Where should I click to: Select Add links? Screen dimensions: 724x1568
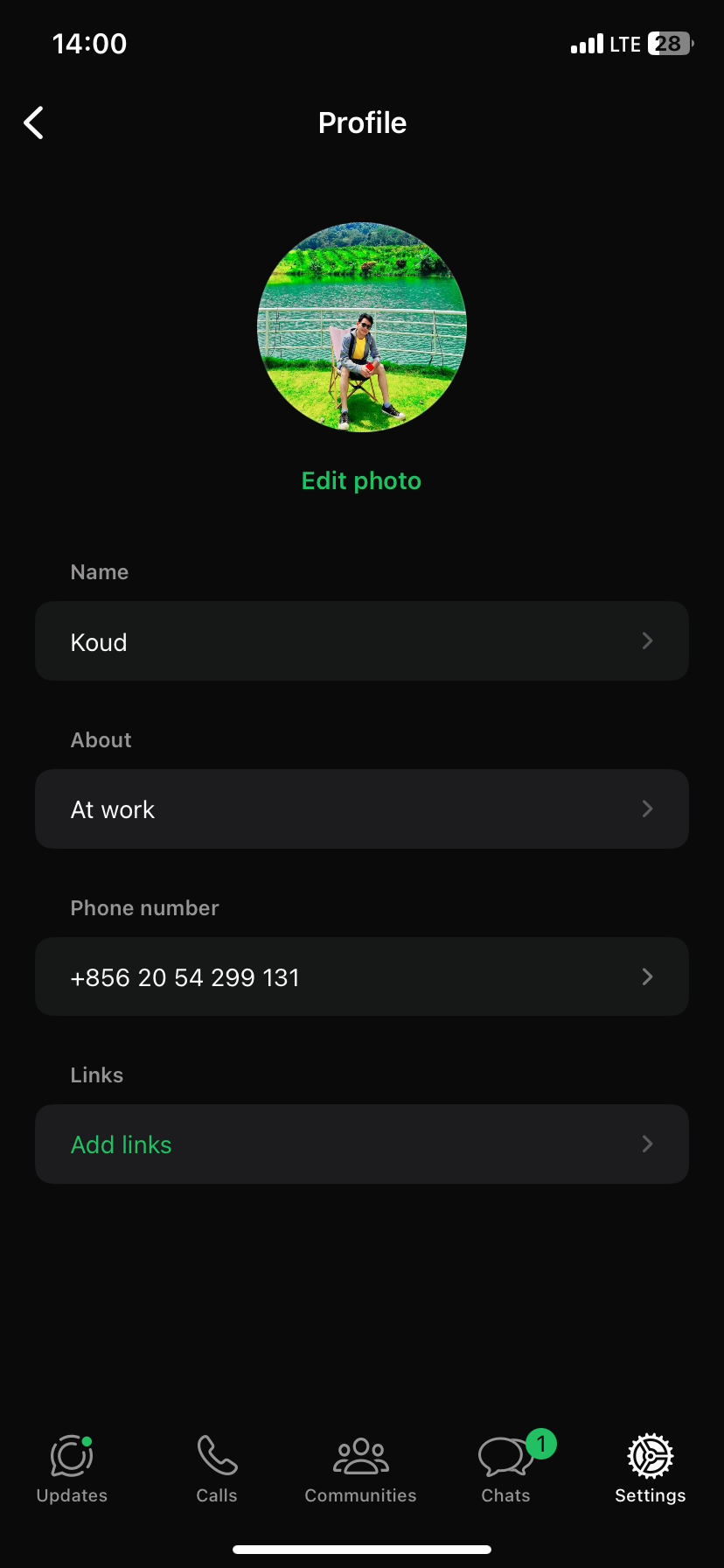coord(362,1144)
